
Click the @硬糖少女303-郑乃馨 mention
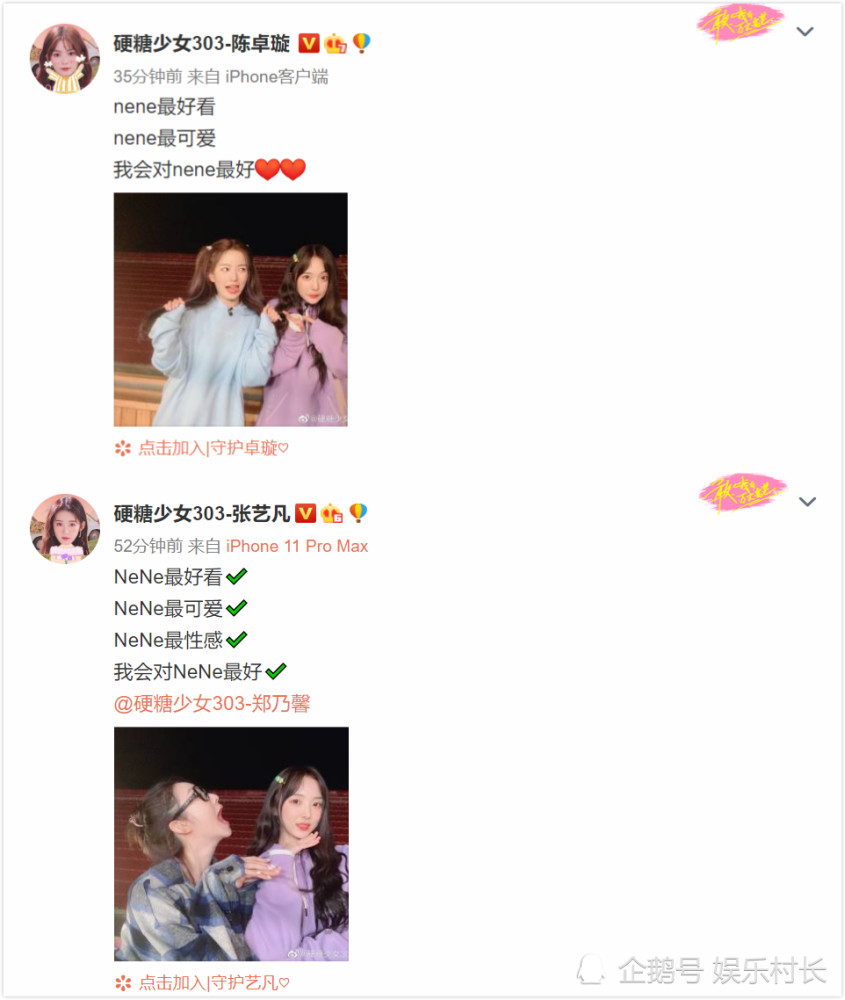click(211, 703)
